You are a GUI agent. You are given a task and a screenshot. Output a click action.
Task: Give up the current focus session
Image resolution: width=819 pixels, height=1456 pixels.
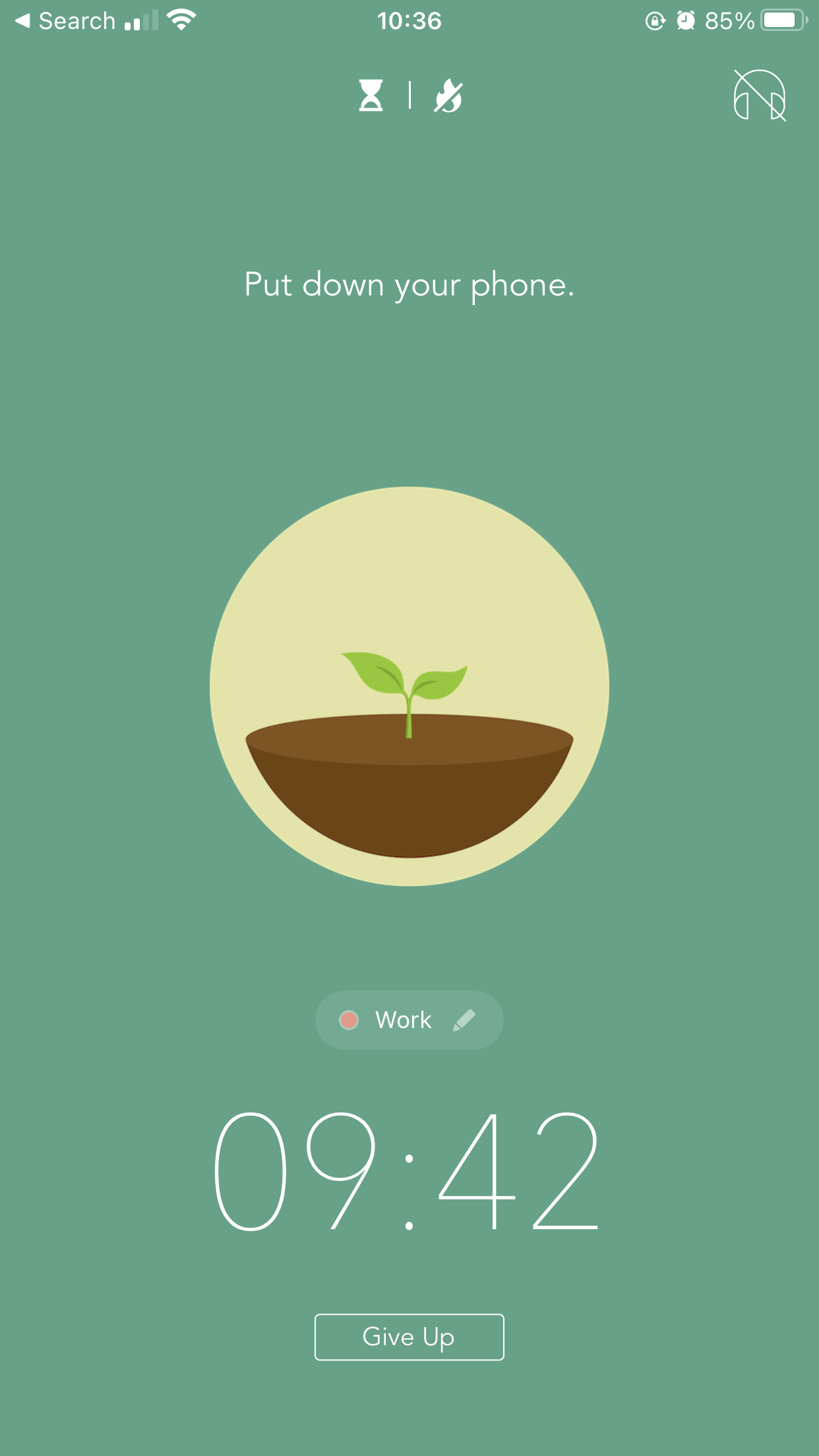(409, 1337)
